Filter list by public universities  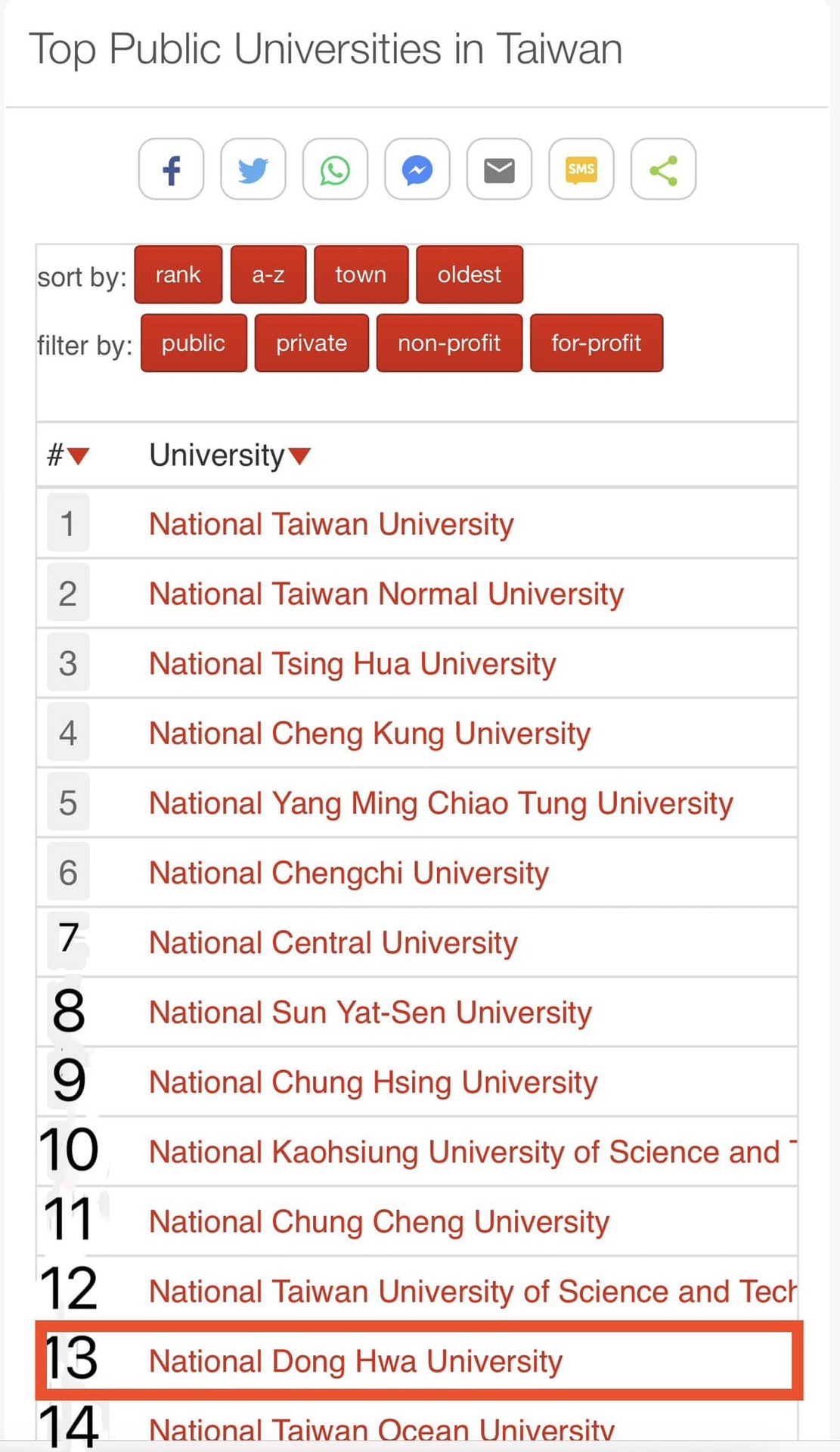click(x=194, y=343)
